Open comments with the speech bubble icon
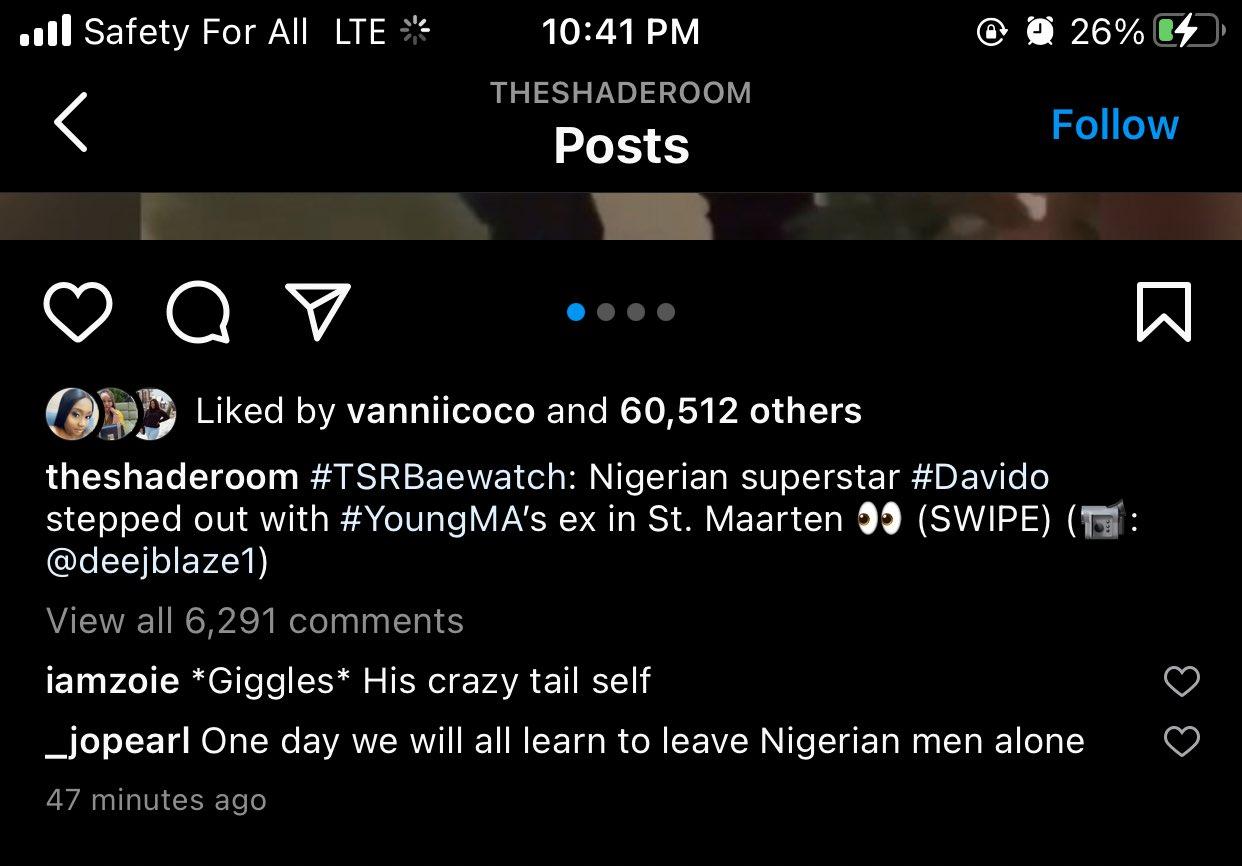This screenshot has width=1242, height=866. pos(198,312)
